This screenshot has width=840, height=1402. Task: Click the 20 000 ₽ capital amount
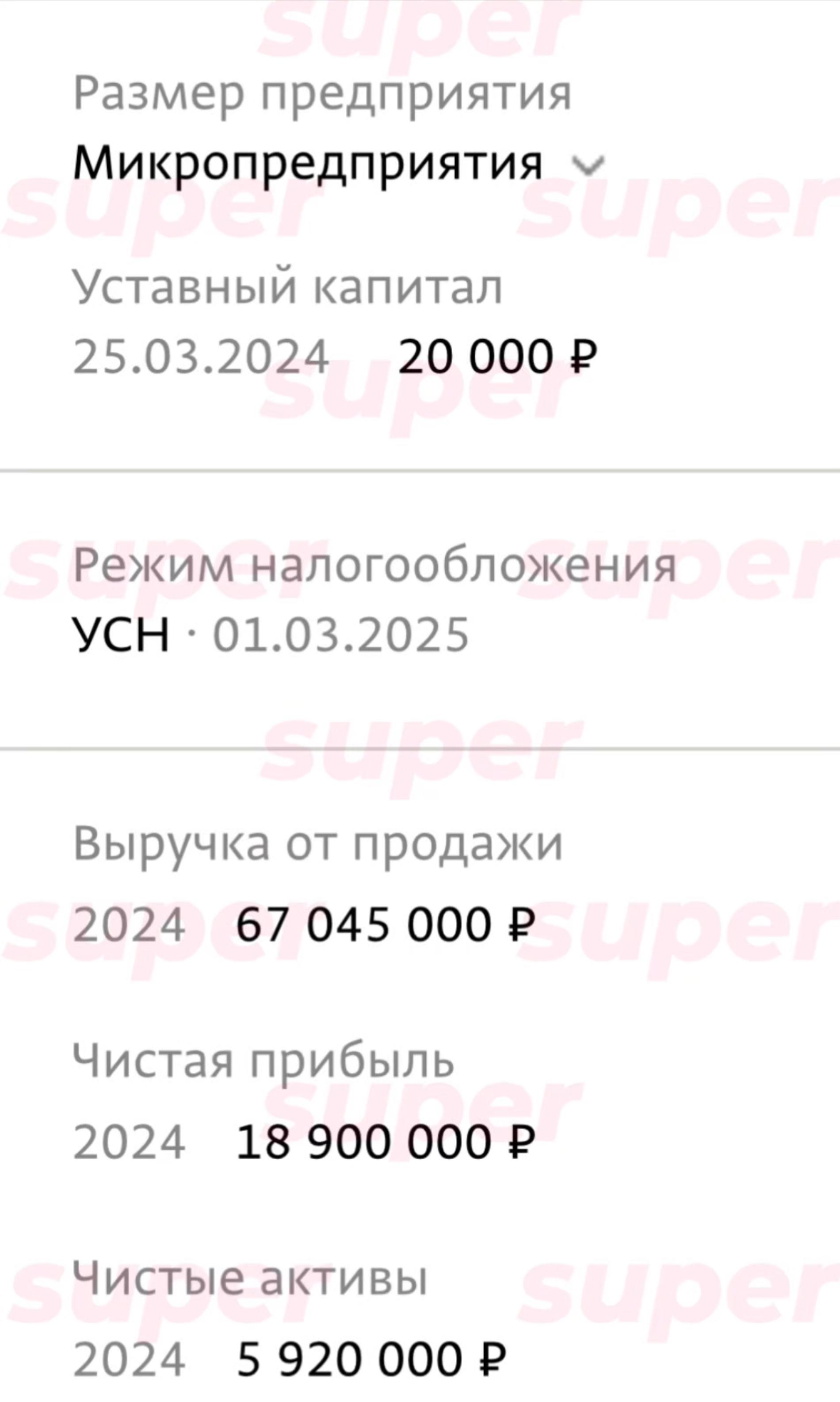[x=501, y=354]
